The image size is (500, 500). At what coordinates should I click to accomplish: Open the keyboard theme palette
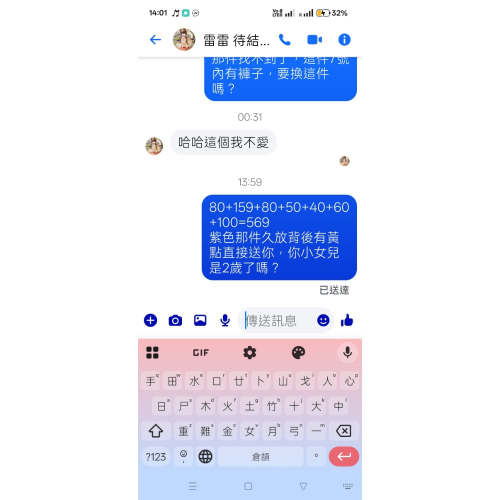298,352
